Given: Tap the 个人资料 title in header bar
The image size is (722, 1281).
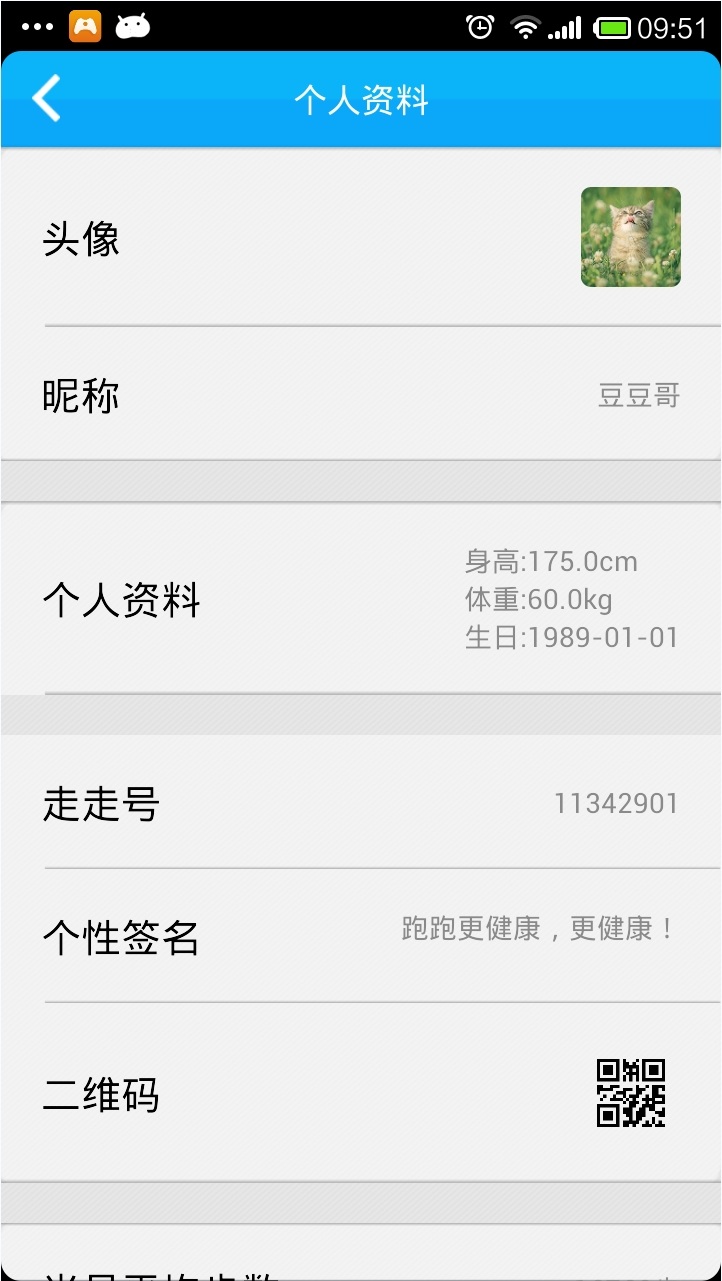Looking at the screenshot, I should click(x=361, y=98).
